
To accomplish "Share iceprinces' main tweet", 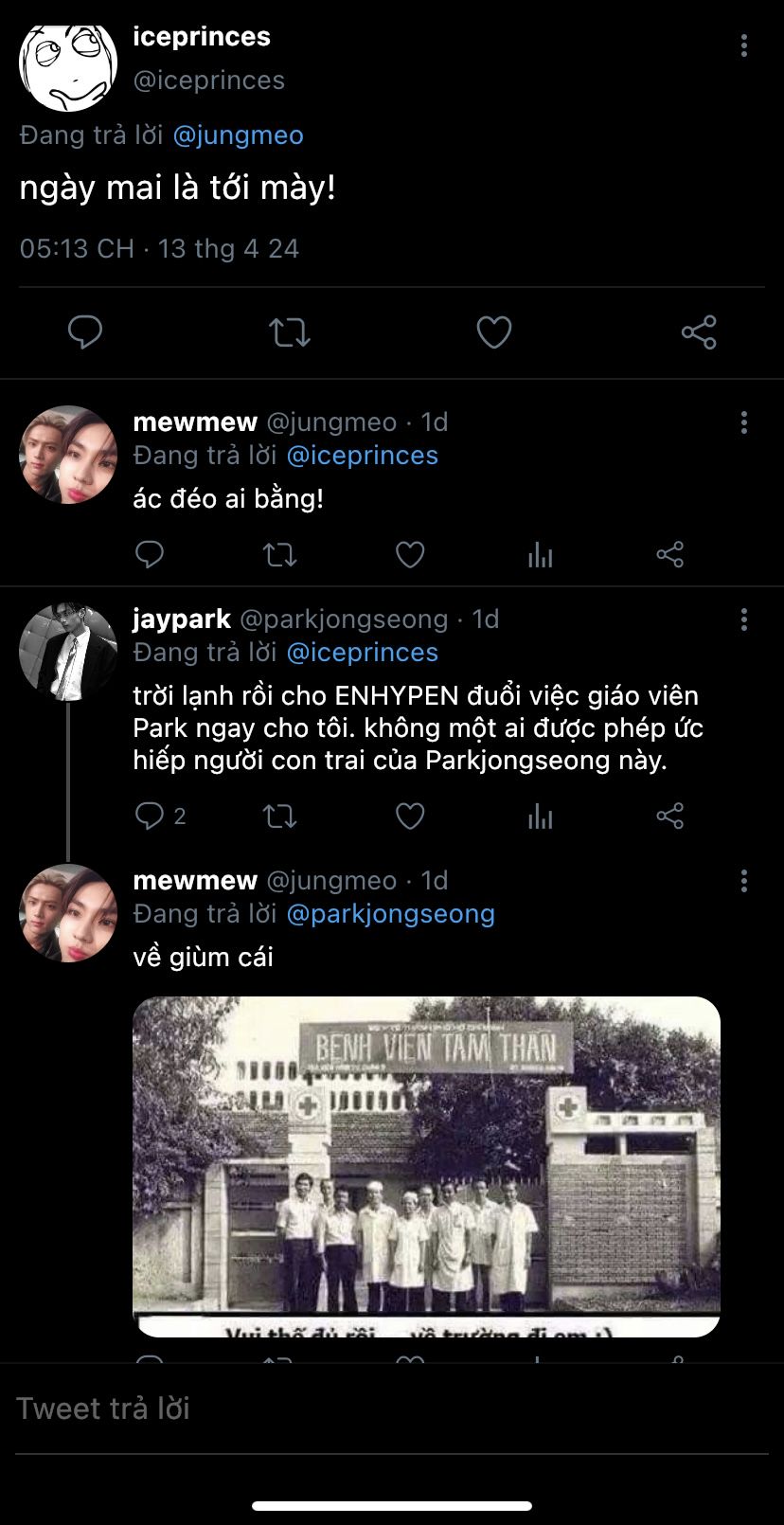I will 699,332.
